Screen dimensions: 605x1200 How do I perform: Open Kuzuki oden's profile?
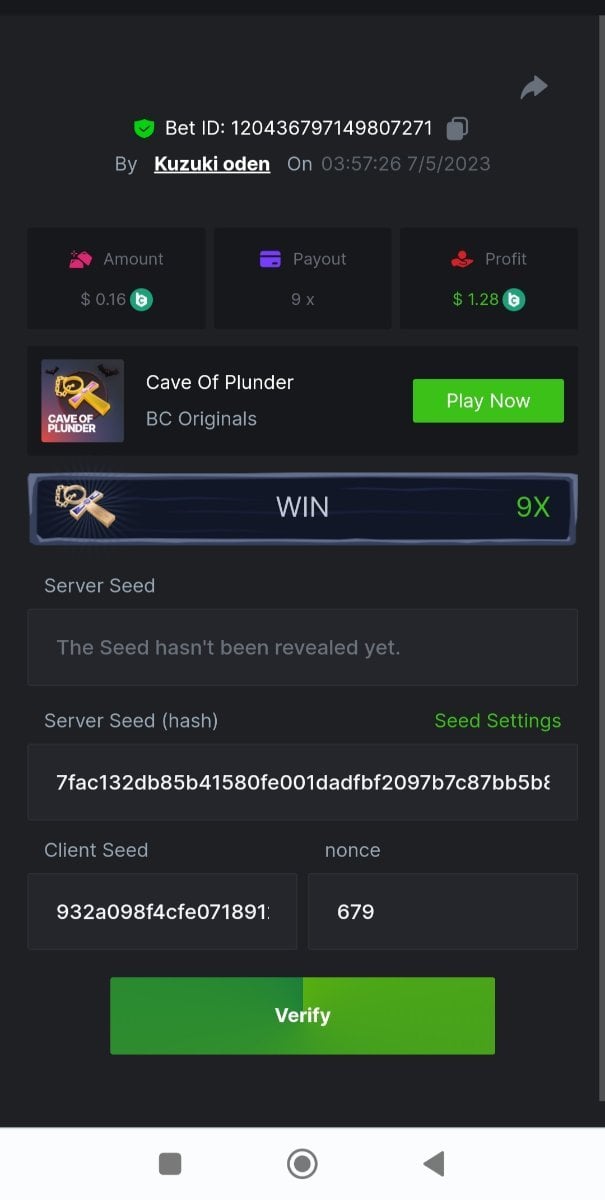(x=212, y=164)
